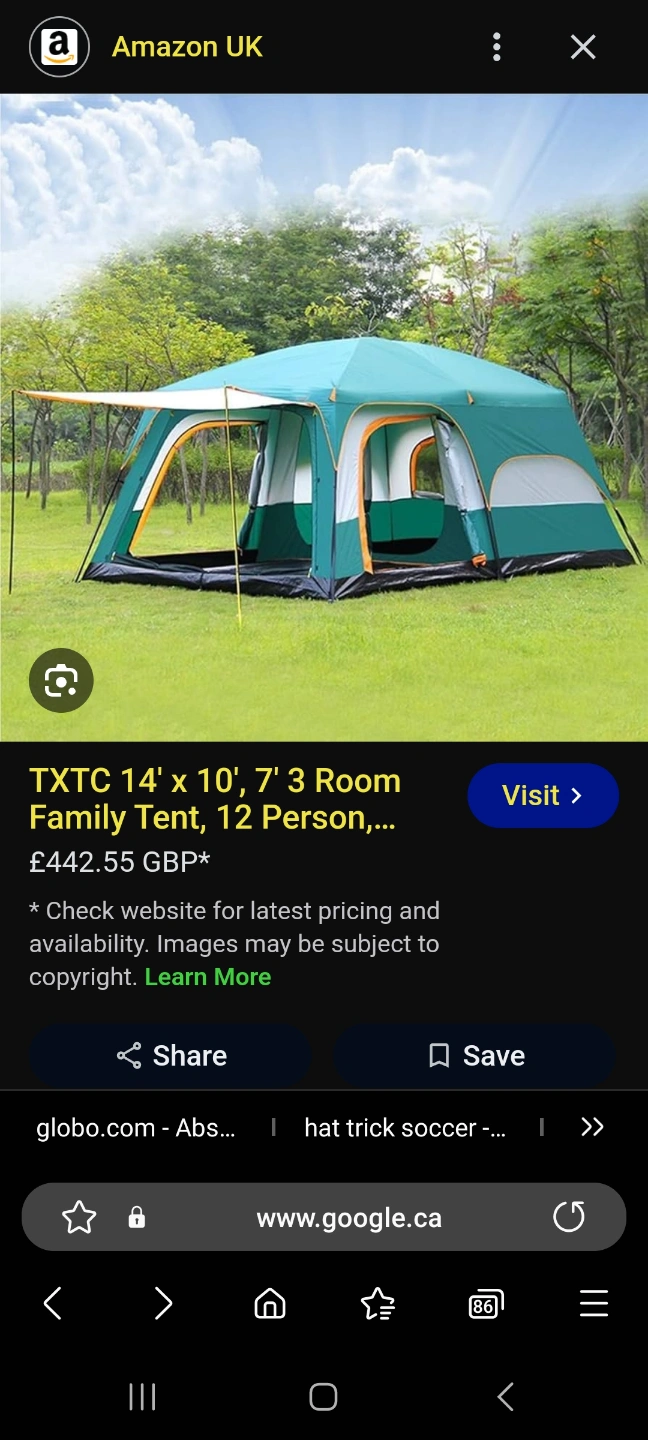Switch to the globo.com tab
This screenshot has width=648, height=1440.
click(x=136, y=1128)
